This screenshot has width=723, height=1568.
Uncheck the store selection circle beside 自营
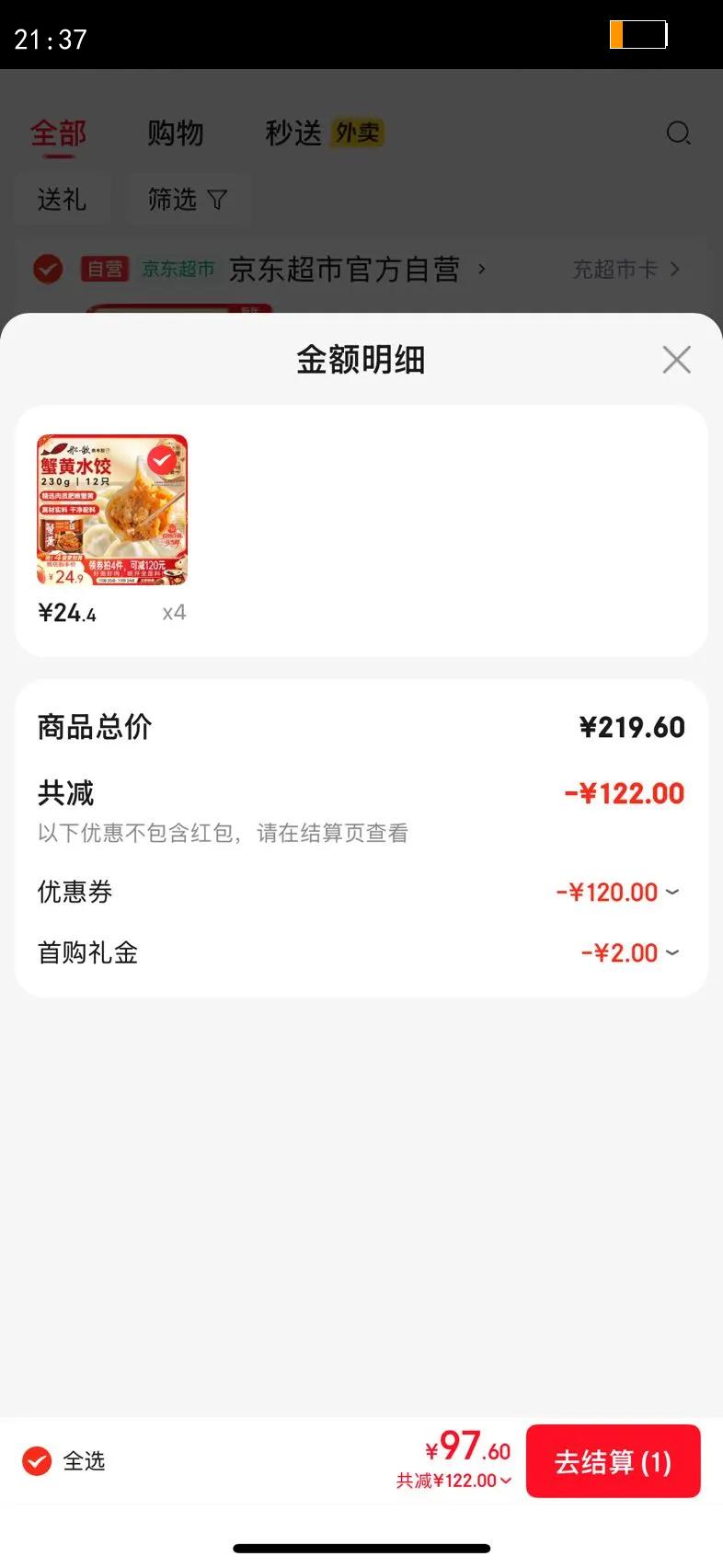47,269
